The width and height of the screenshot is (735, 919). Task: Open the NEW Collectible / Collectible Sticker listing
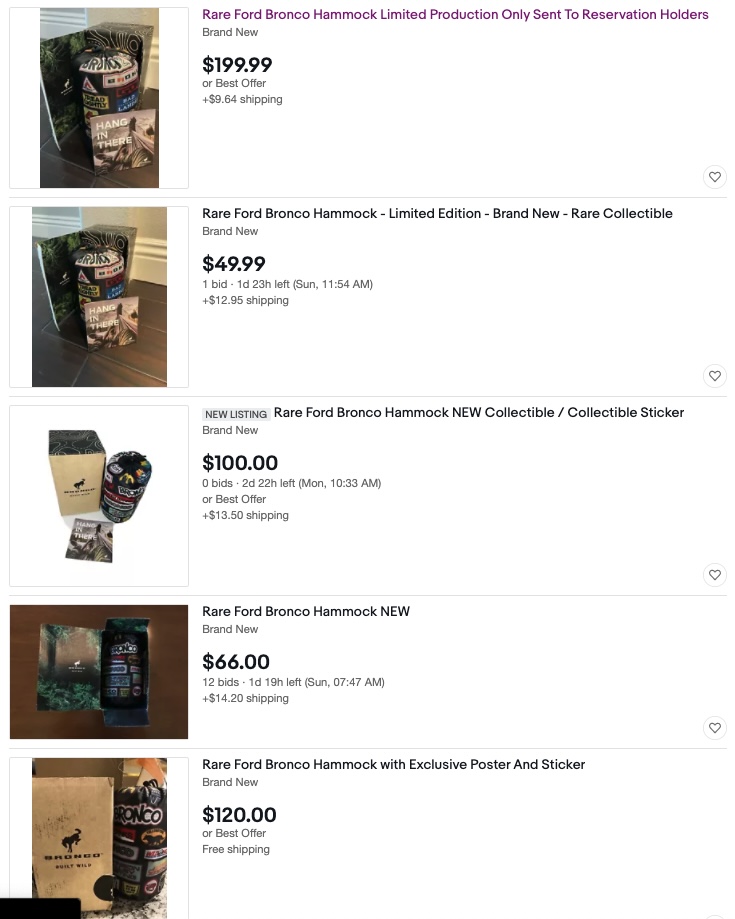[x=478, y=413]
